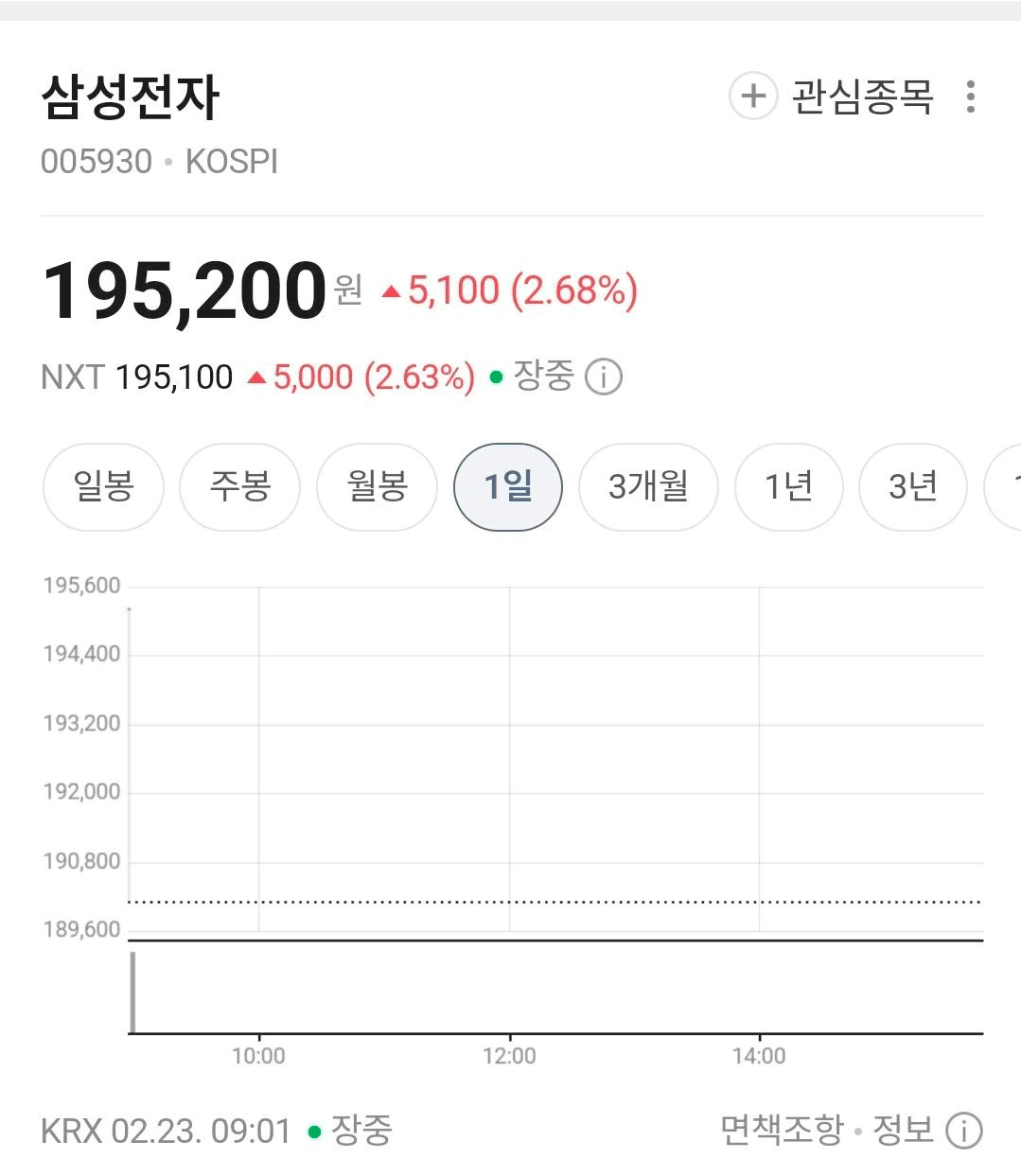
Task: Switch chart to 주봉 weekly candles
Action: 239,487
